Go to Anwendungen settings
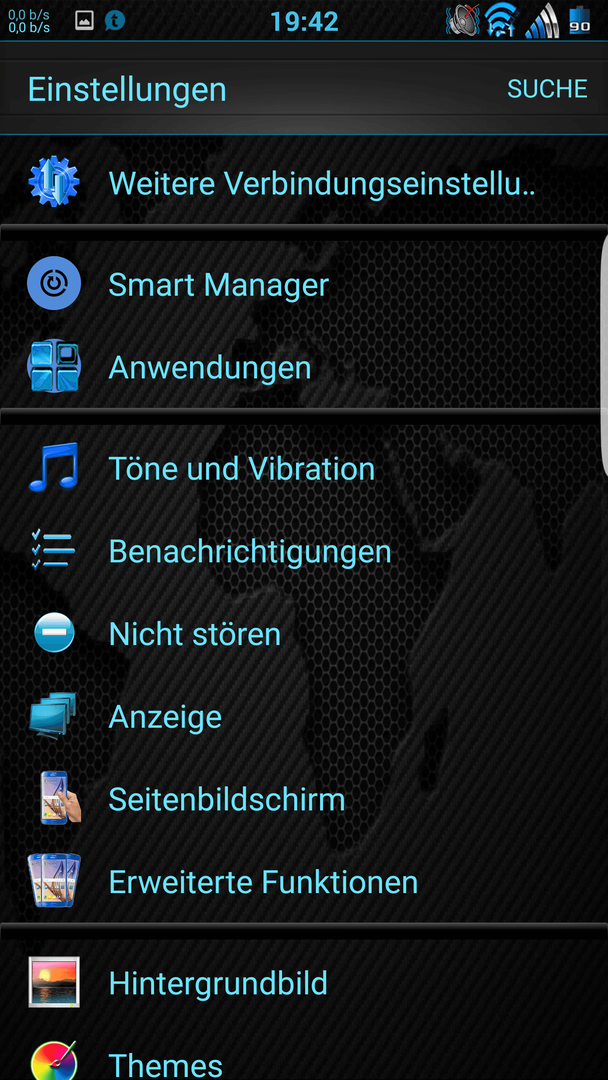Viewport: 608px width, 1080px height. point(210,367)
